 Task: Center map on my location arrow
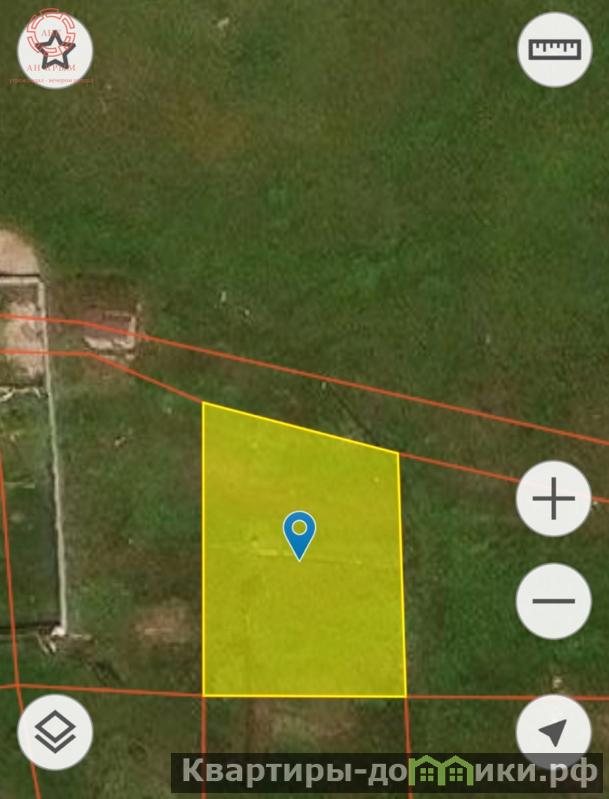pos(553,731)
